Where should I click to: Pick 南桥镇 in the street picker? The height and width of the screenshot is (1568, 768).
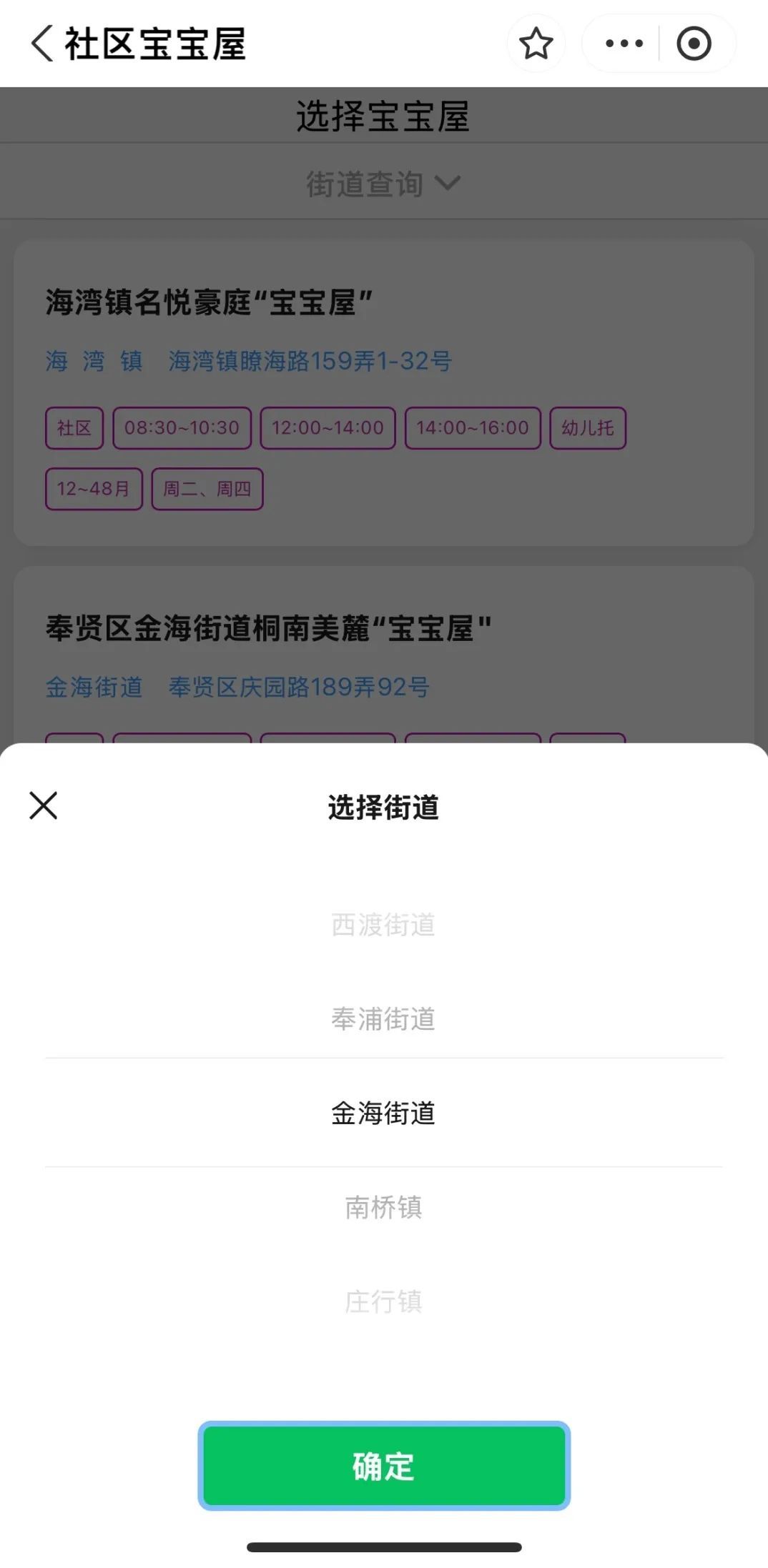[x=383, y=1208]
